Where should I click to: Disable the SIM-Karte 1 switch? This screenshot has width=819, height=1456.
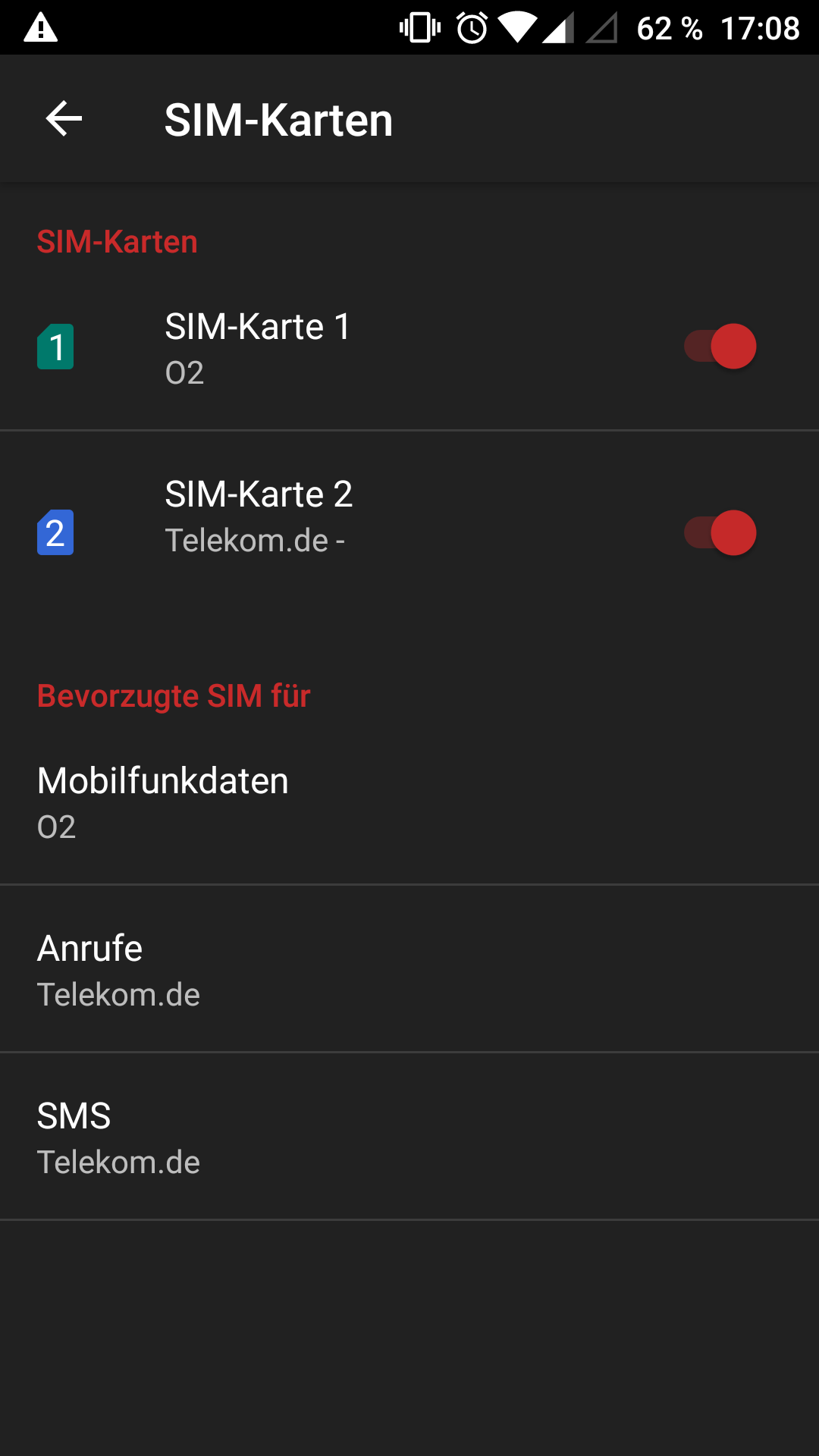click(x=720, y=347)
